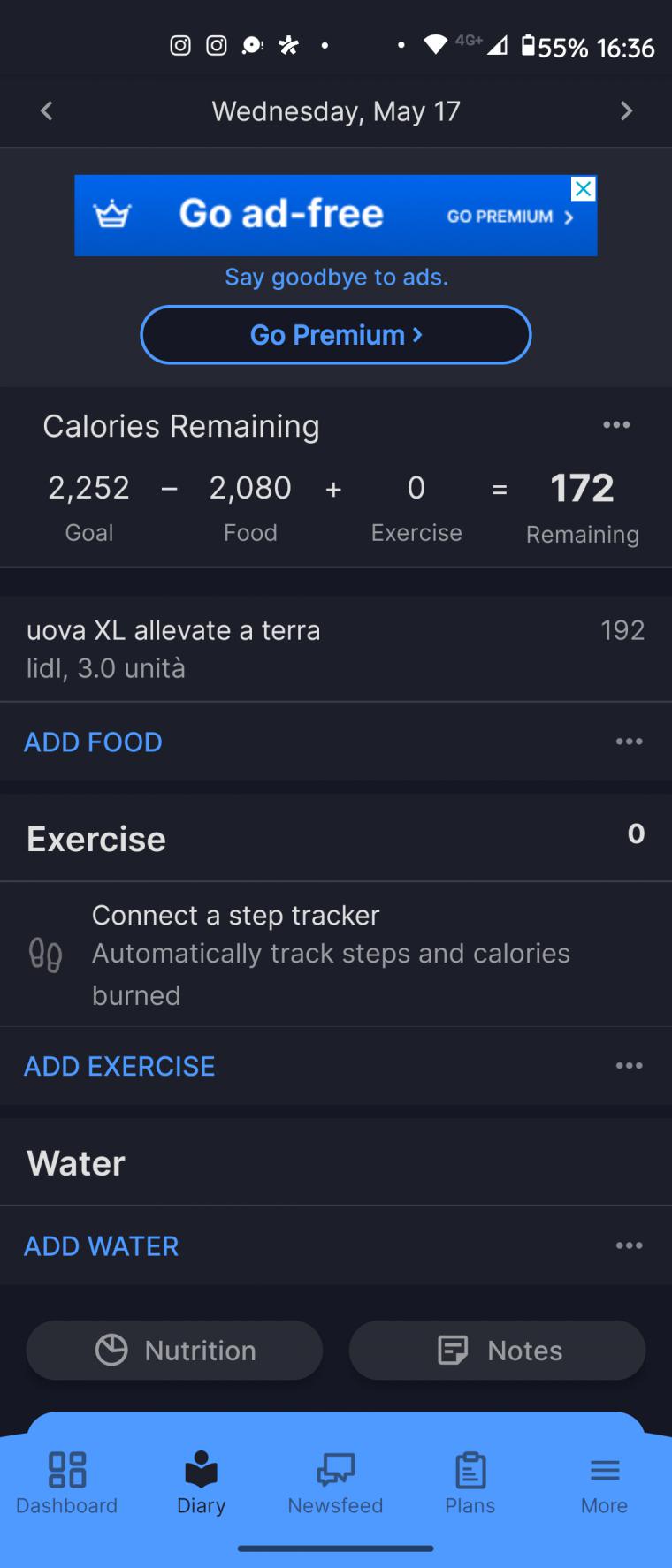Tap ADD EXERCISE
The width and height of the screenshot is (672, 1568).
pyautogui.click(x=119, y=1066)
